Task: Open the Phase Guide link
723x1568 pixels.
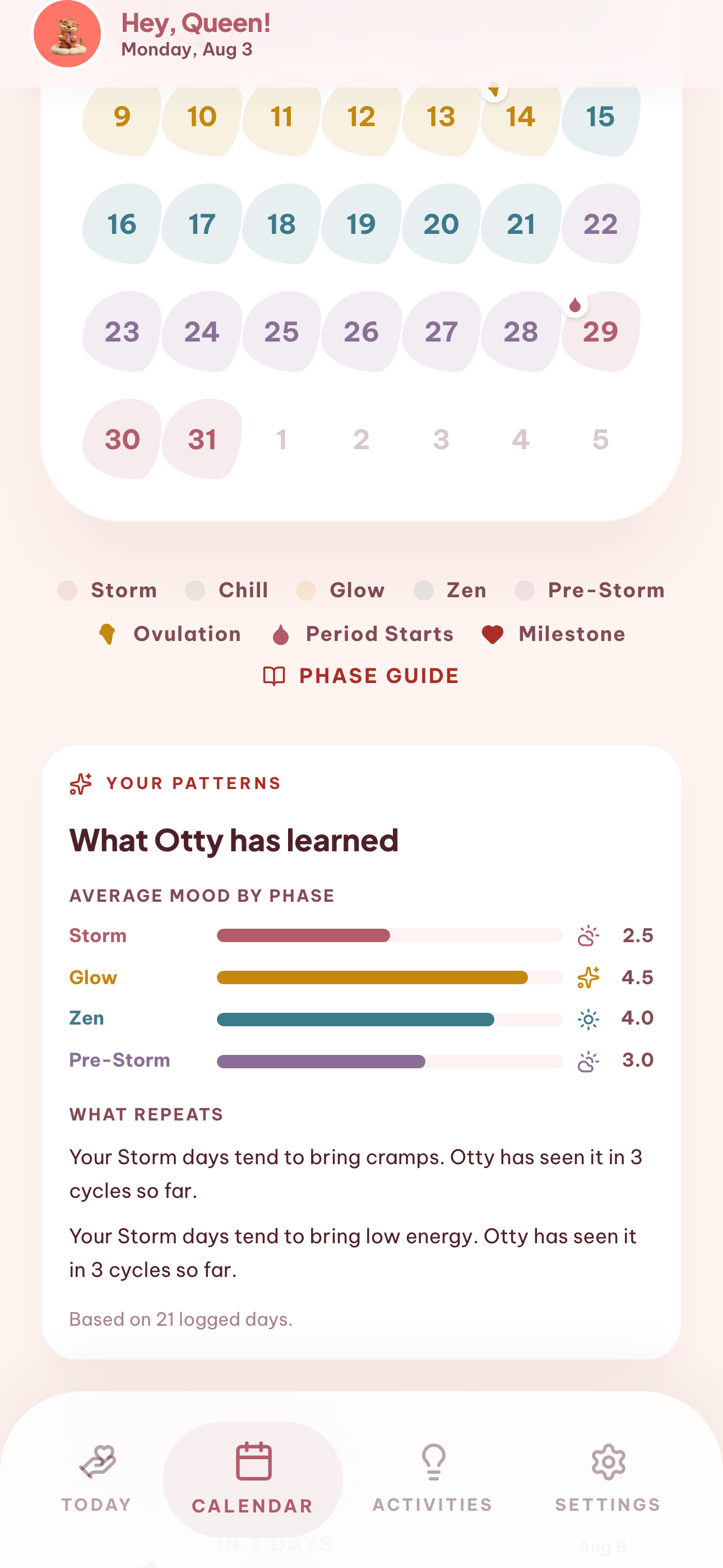Action: pyautogui.click(x=361, y=676)
